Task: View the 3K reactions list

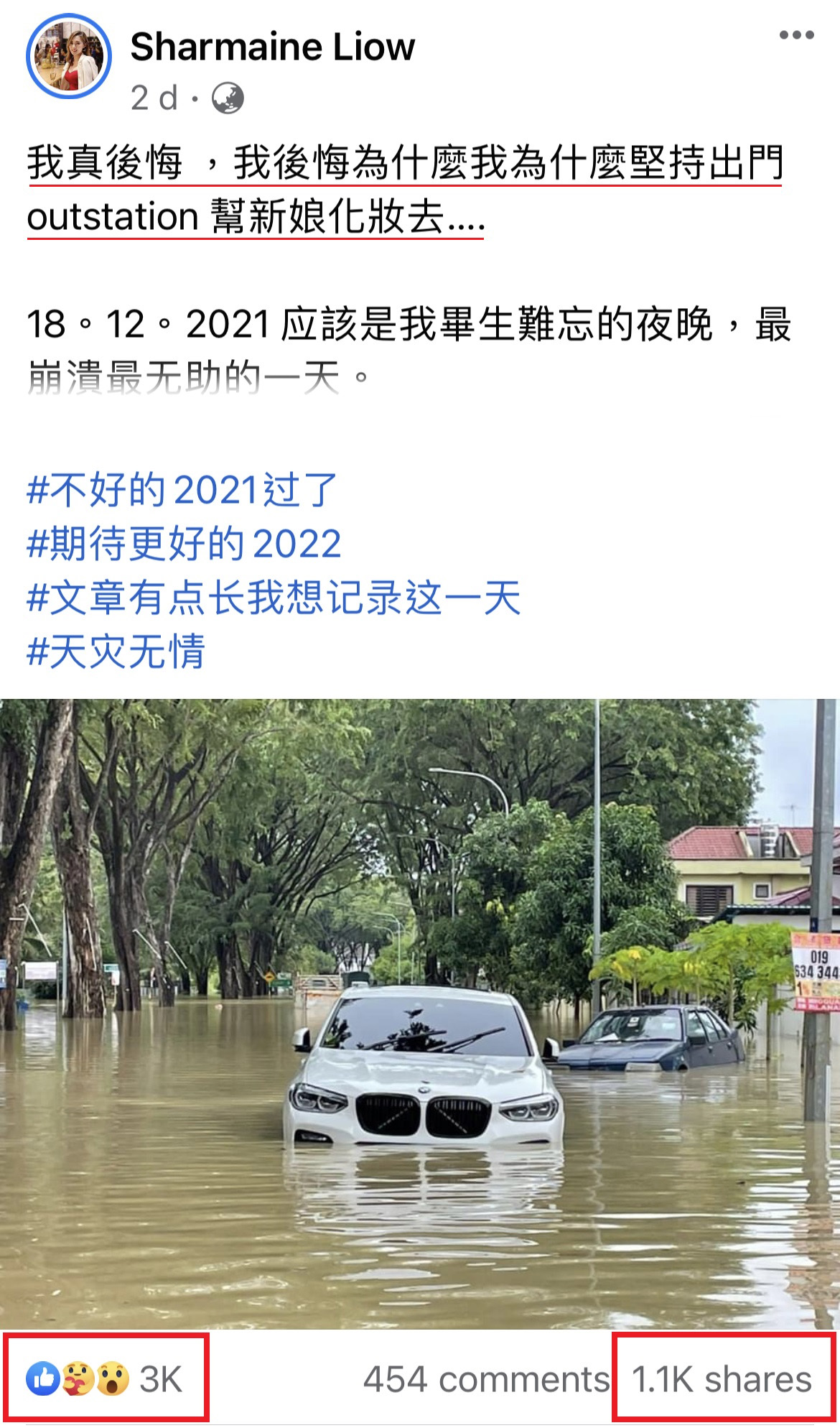Action: pyautogui.click(x=106, y=1378)
